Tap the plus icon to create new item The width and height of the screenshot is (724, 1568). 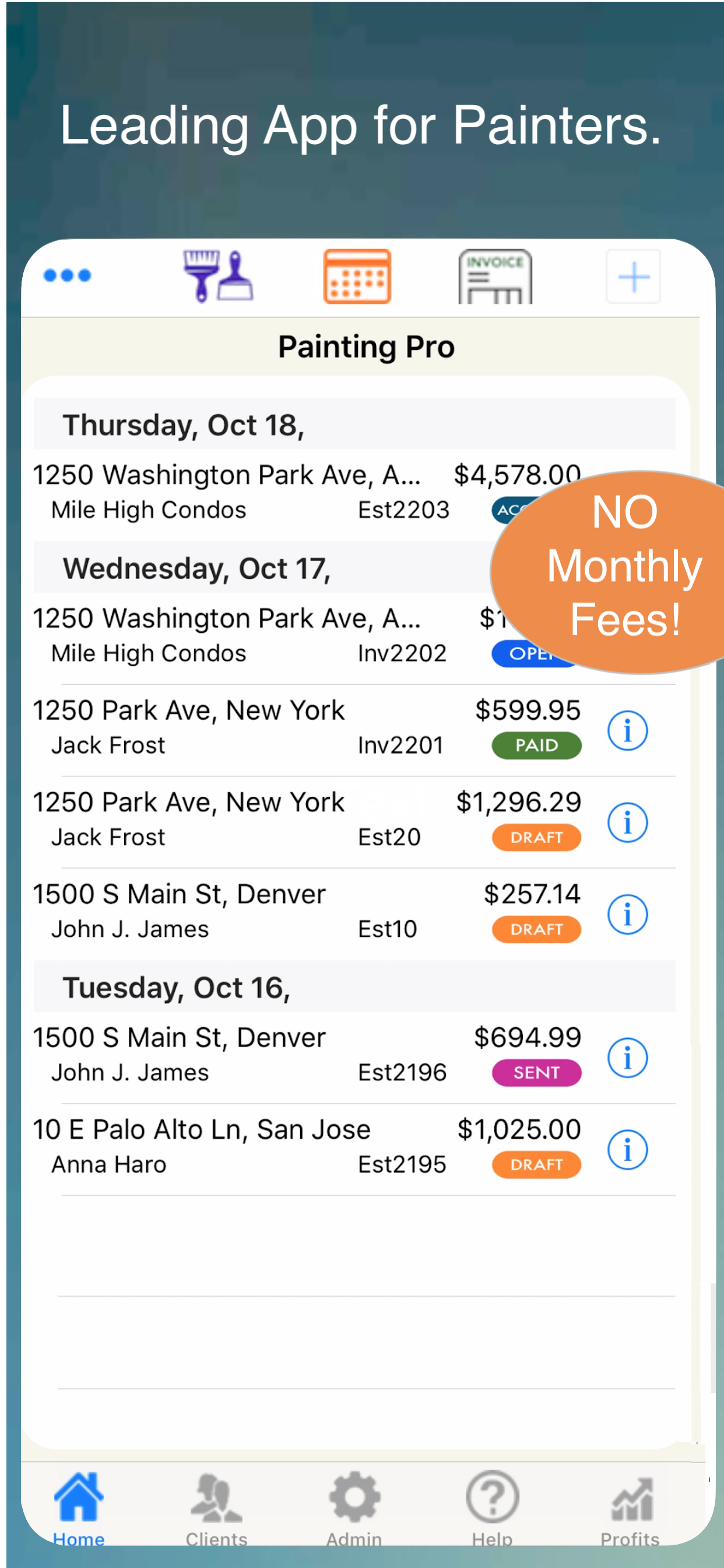click(632, 275)
